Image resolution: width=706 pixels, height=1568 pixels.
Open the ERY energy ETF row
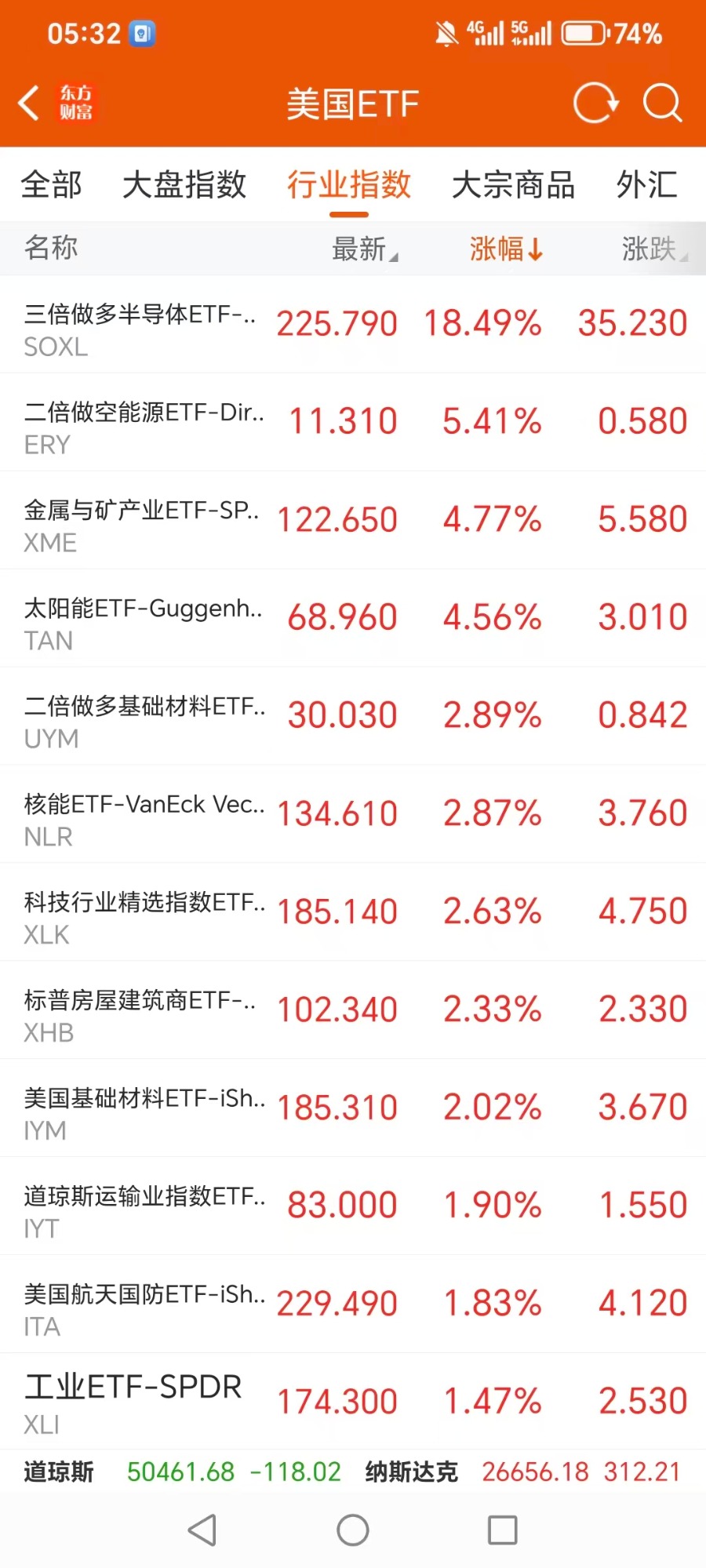coord(353,422)
